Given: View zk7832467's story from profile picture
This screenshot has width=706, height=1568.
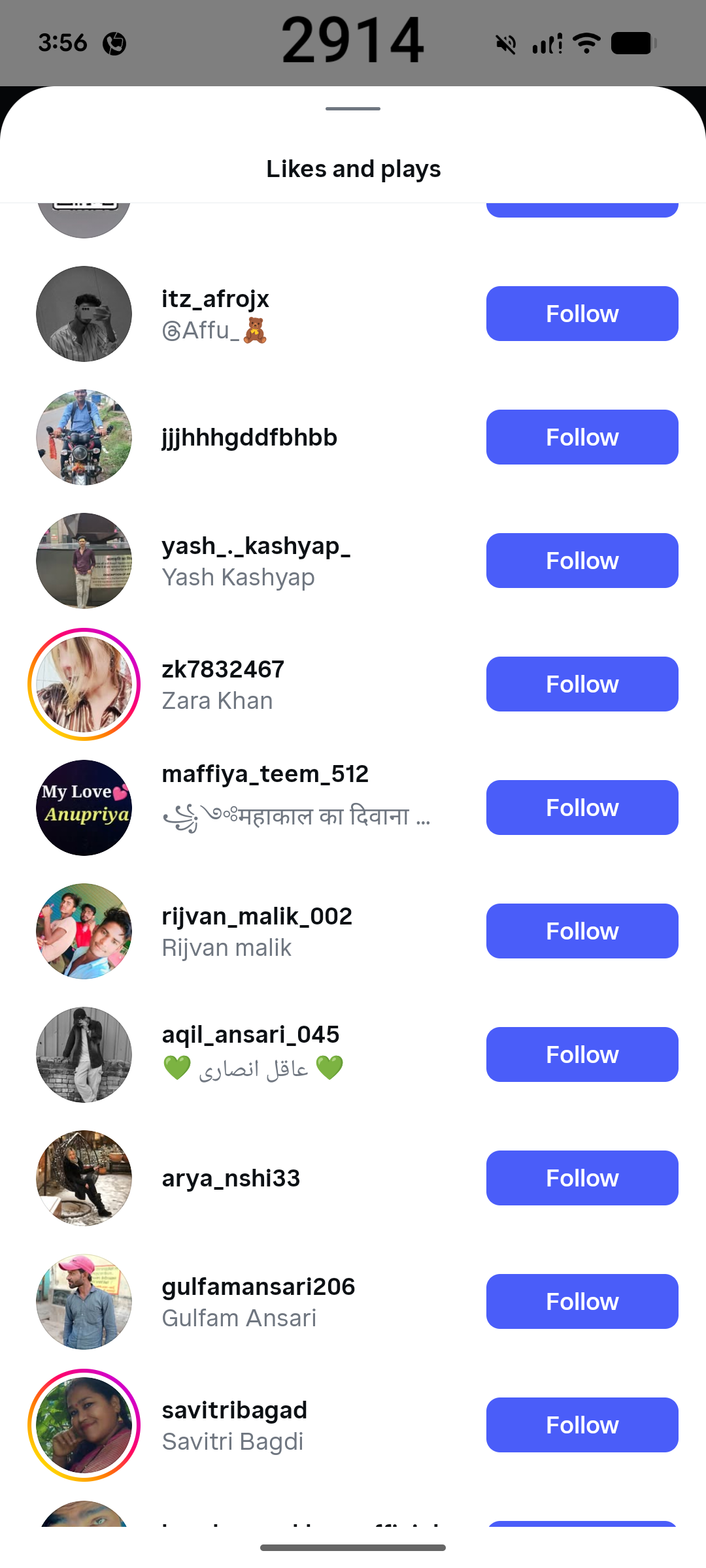Looking at the screenshot, I should 84,684.
